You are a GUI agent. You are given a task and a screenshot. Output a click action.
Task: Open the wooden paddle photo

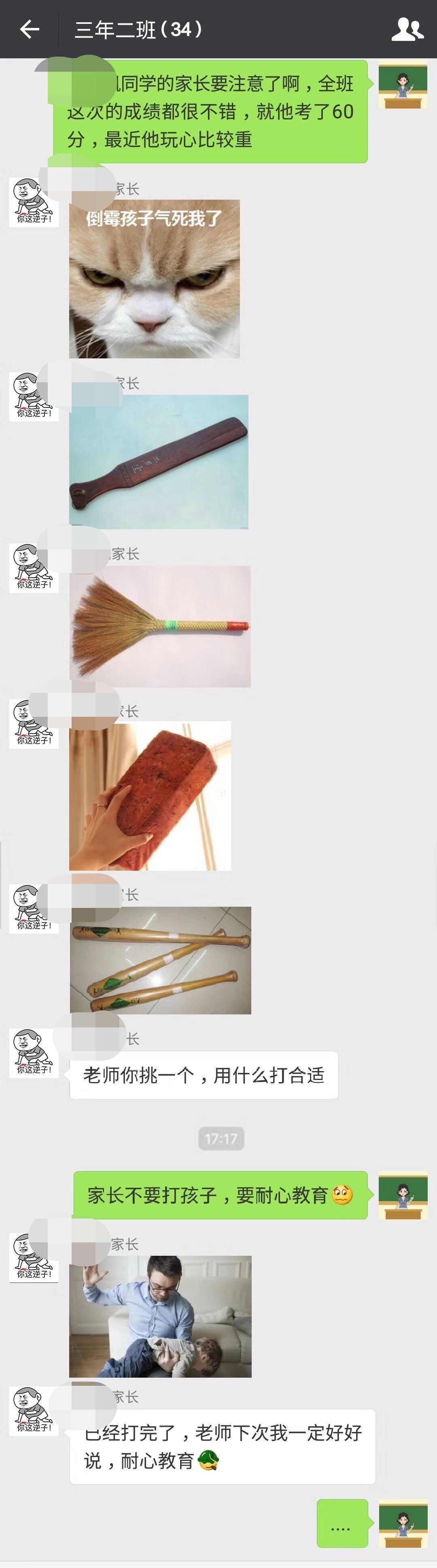pyautogui.click(x=159, y=461)
